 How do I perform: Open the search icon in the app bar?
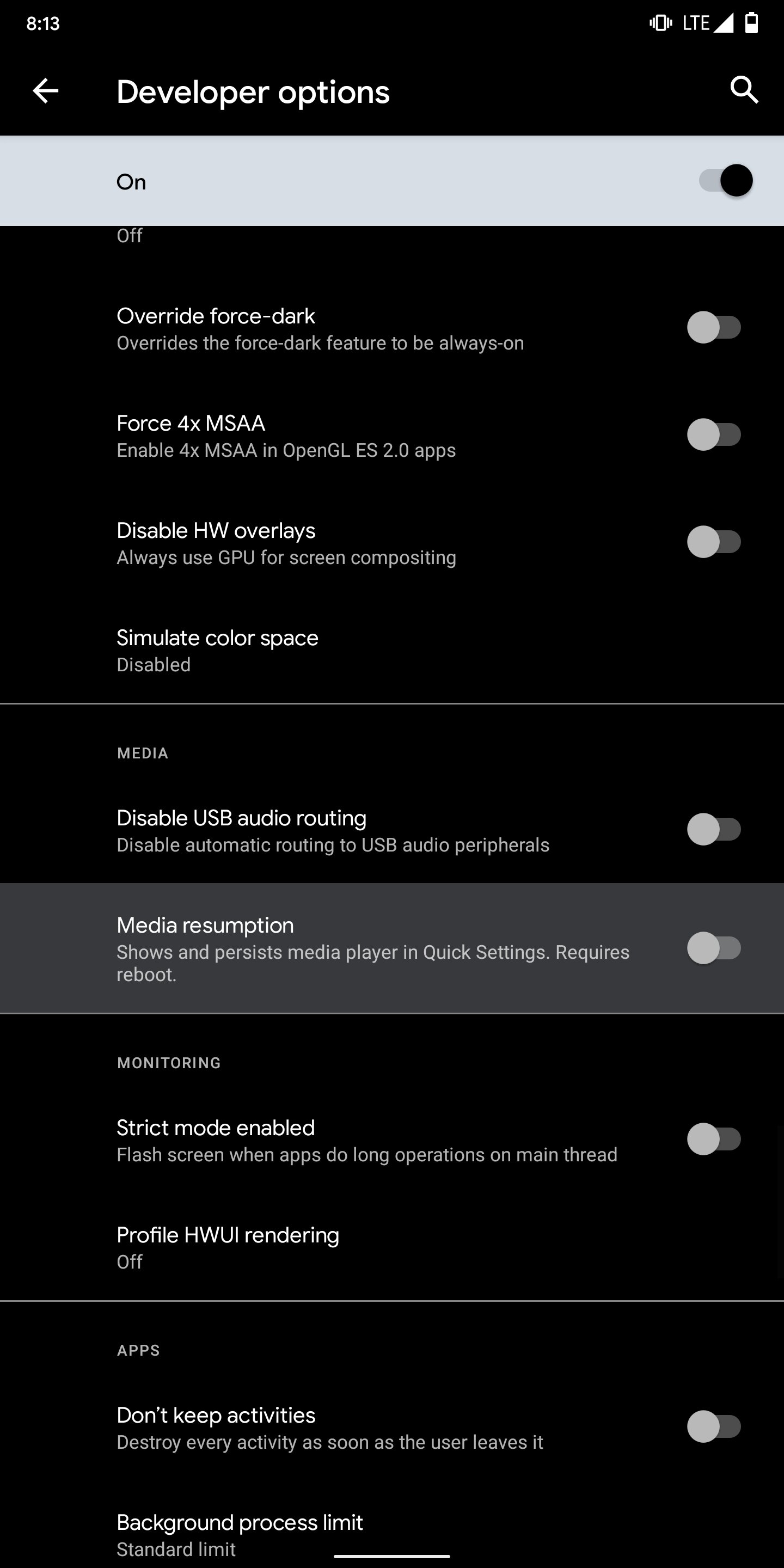point(743,91)
